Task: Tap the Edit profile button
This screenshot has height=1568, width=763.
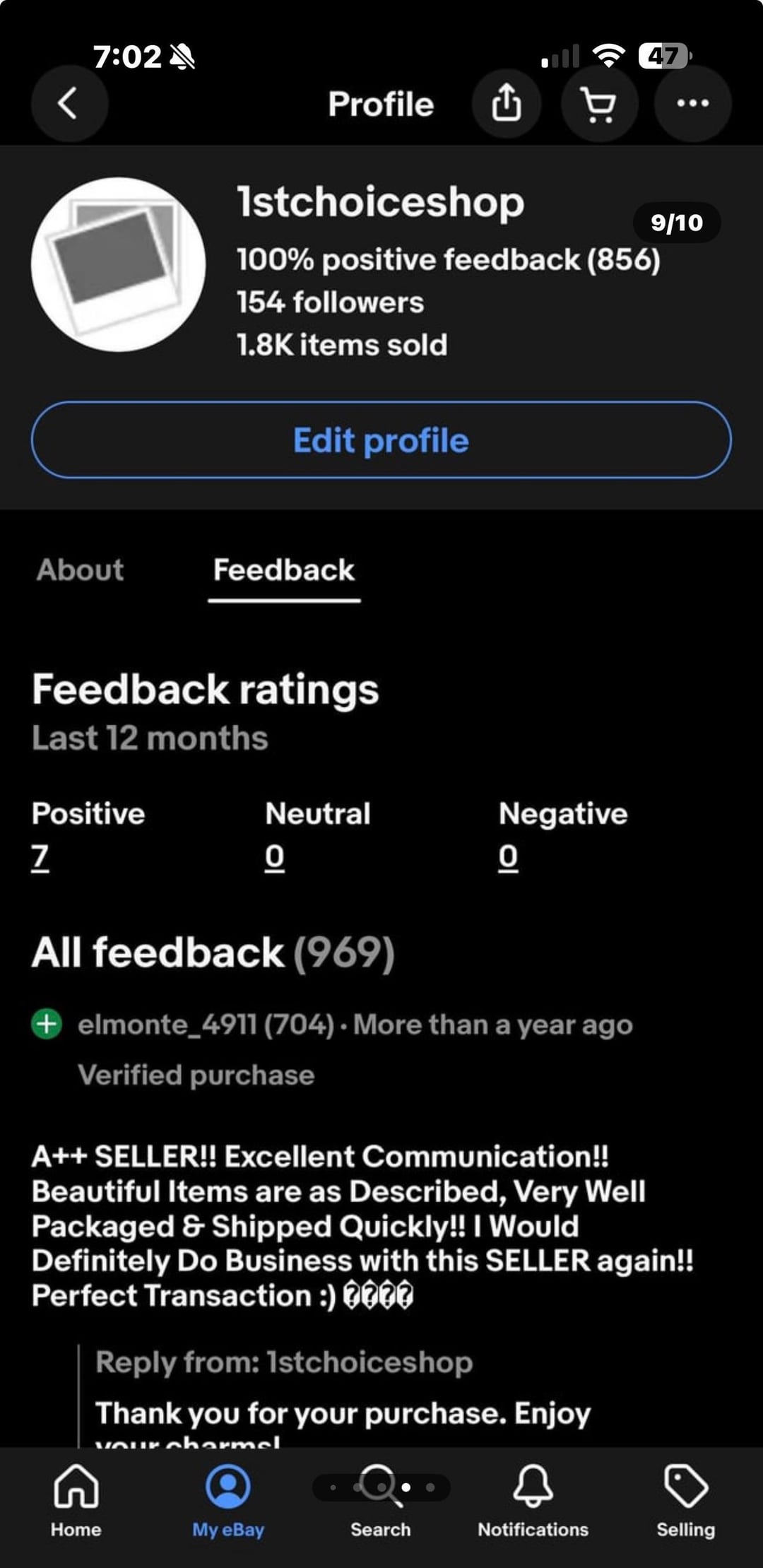Action: pos(381,440)
